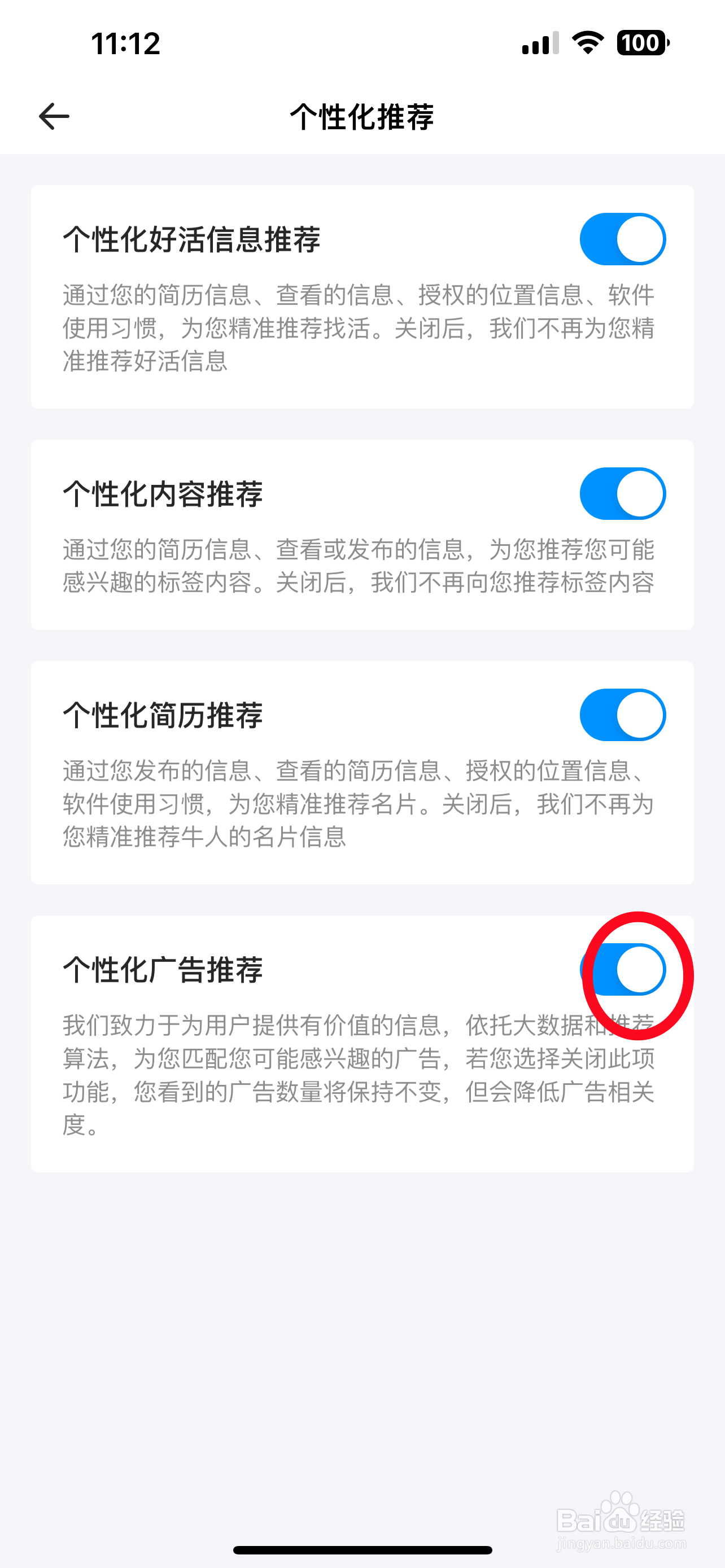Tap the advertising description mentioning 大数据
The height and width of the screenshot is (1568, 725).
[x=359, y=1078]
